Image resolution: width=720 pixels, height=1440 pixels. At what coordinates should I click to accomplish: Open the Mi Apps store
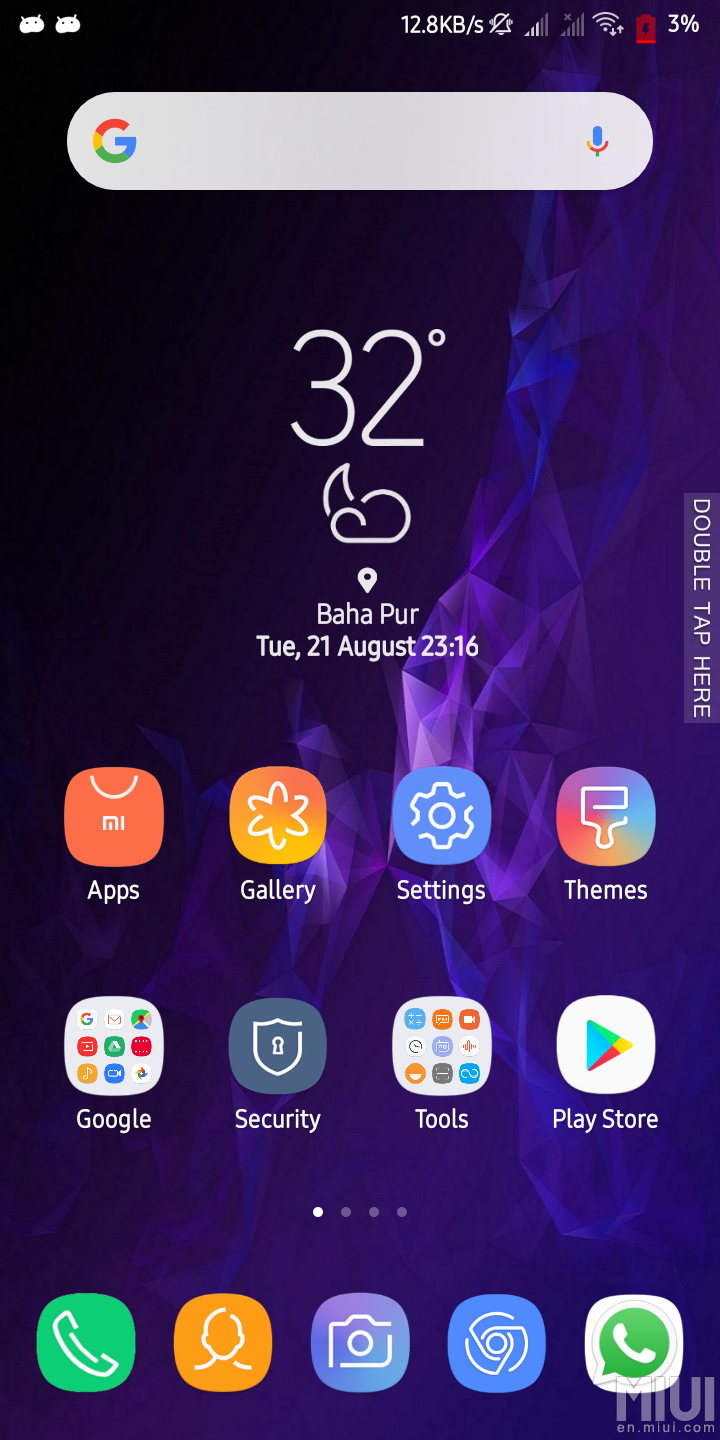coord(113,817)
